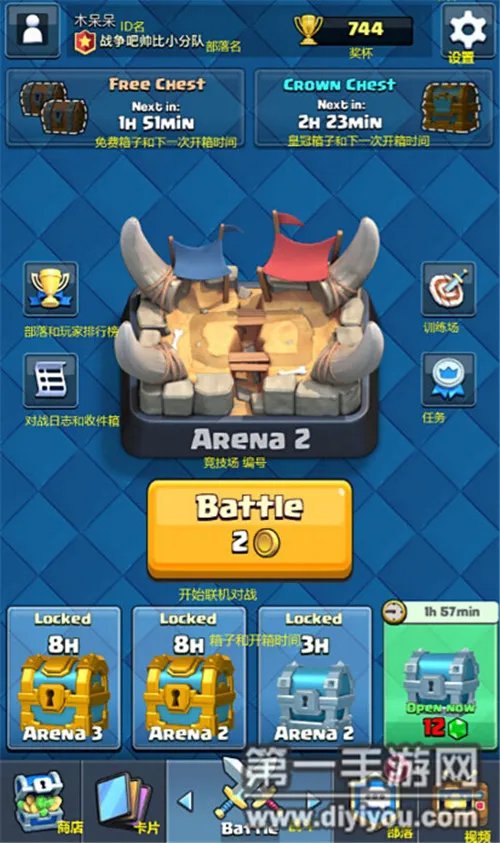Open chest now for 12 gems
The width and height of the screenshot is (500, 843).
point(441,678)
